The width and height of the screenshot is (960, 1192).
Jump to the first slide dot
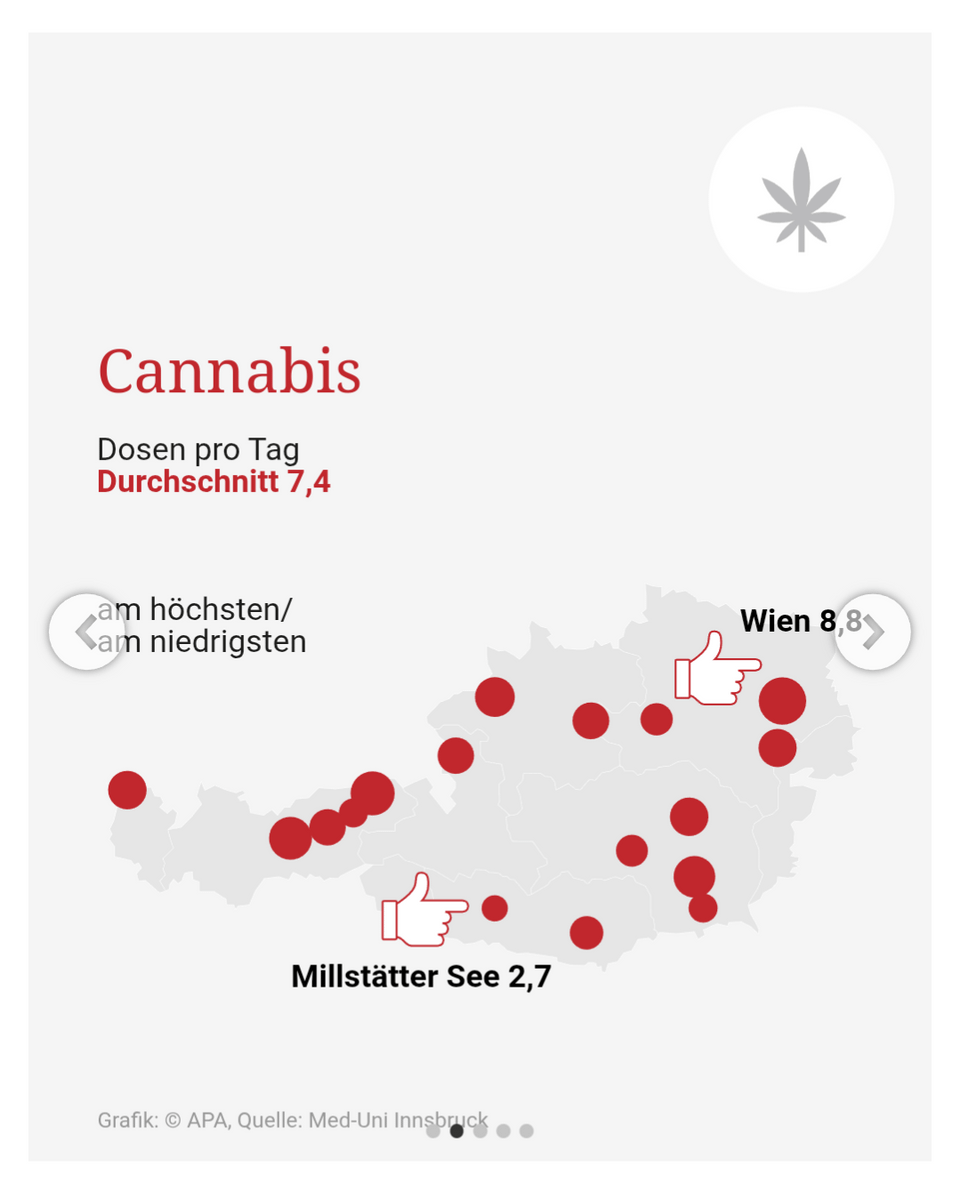[433, 1131]
